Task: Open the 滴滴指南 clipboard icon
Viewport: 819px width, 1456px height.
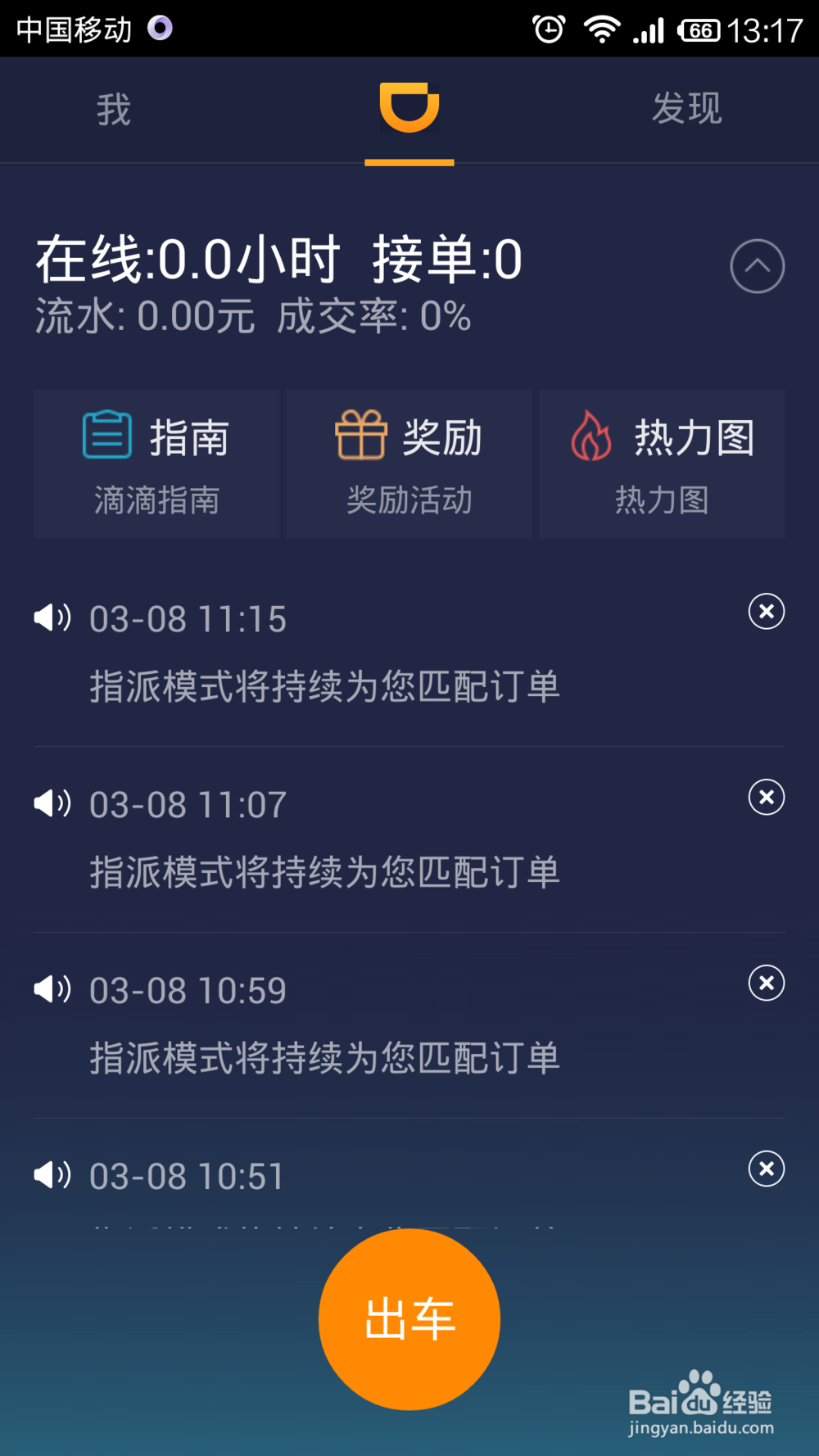Action: click(106, 434)
